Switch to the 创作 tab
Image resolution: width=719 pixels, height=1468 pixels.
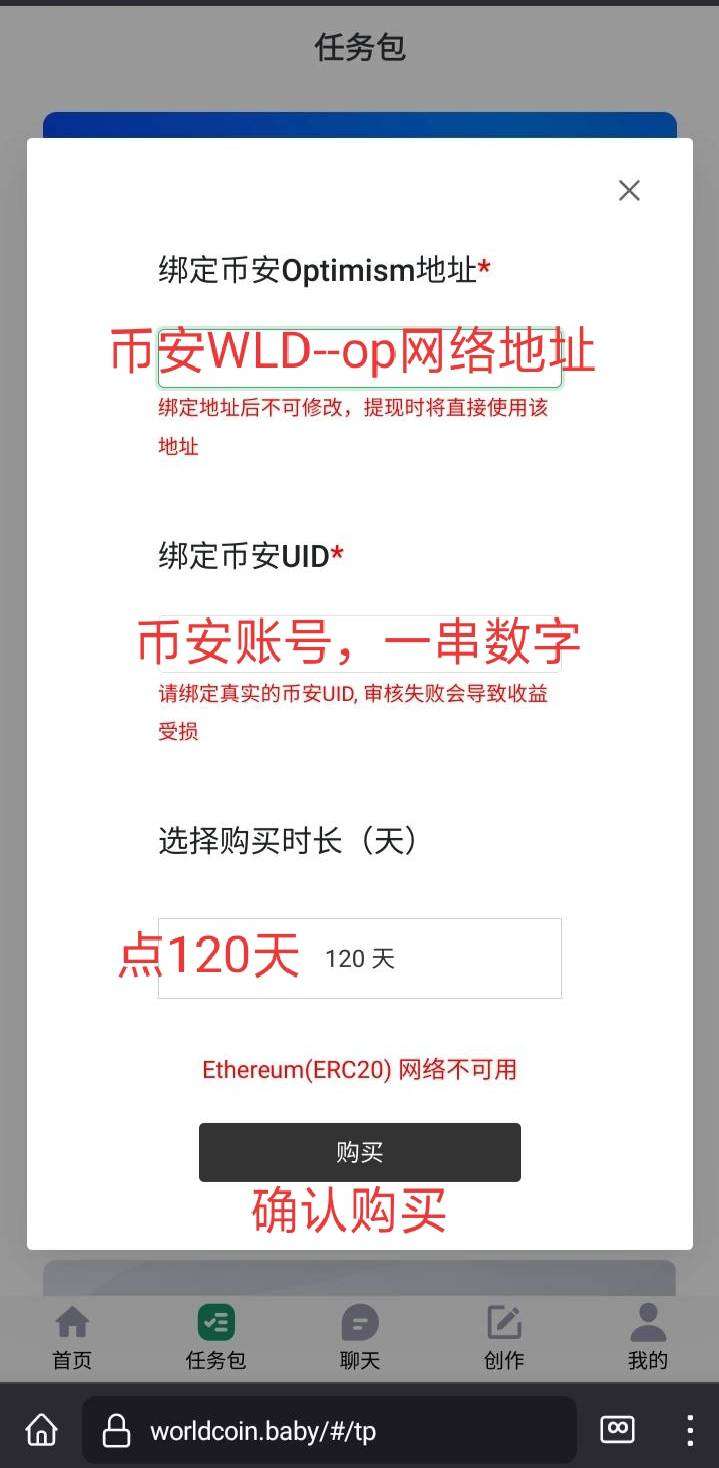(x=504, y=1337)
